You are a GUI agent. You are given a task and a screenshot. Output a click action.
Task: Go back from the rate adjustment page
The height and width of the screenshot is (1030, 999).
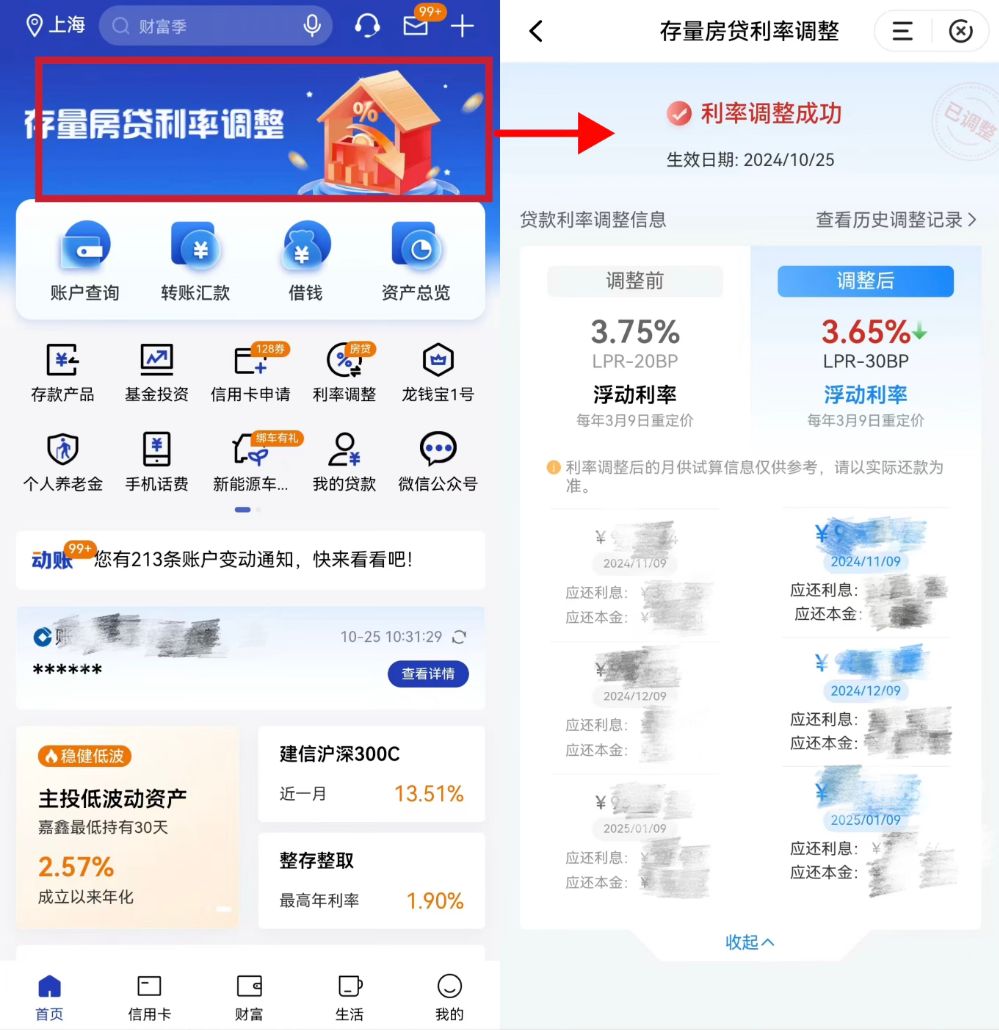[536, 31]
